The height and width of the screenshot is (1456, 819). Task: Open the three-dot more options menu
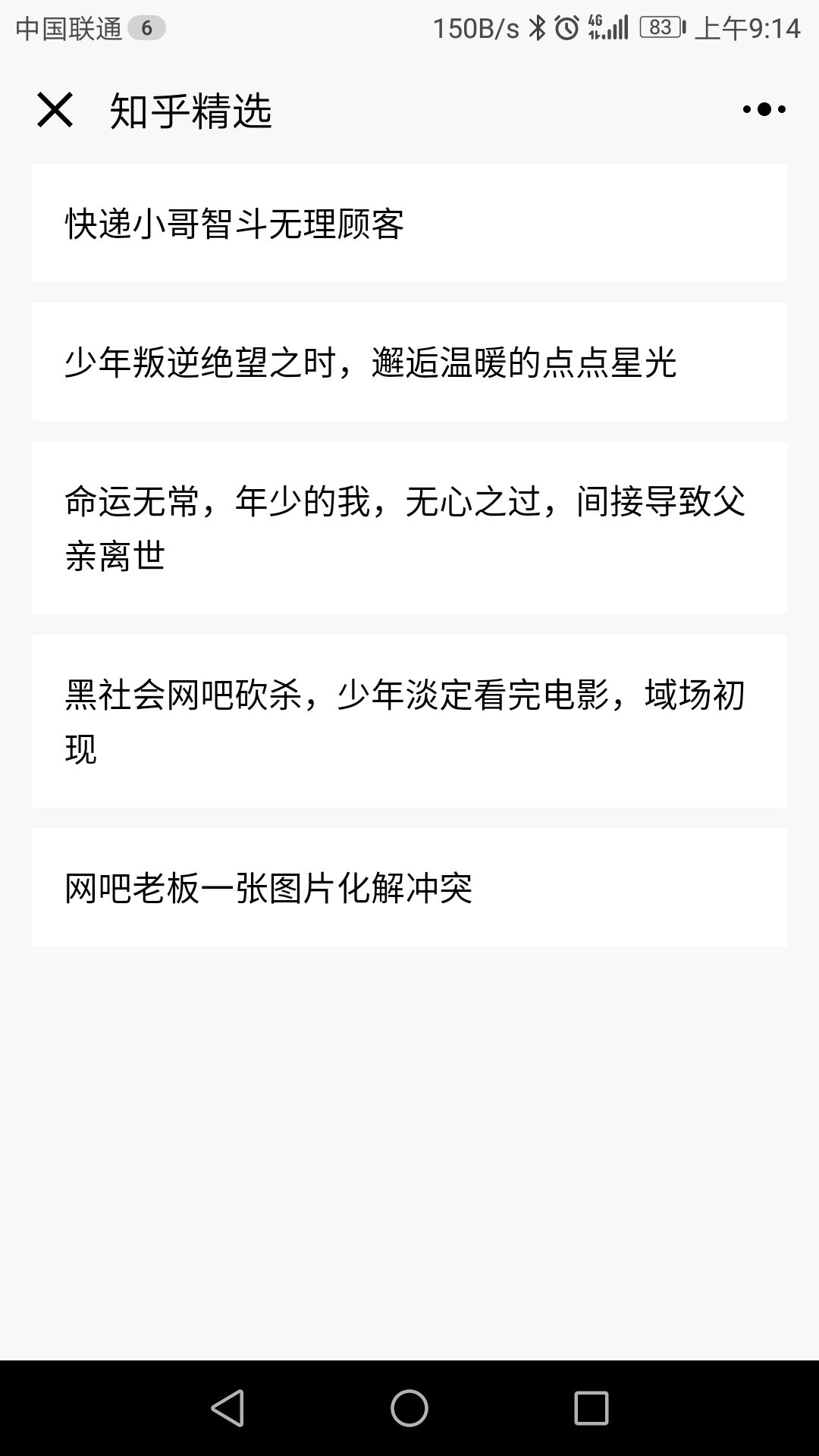click(764, 110)
